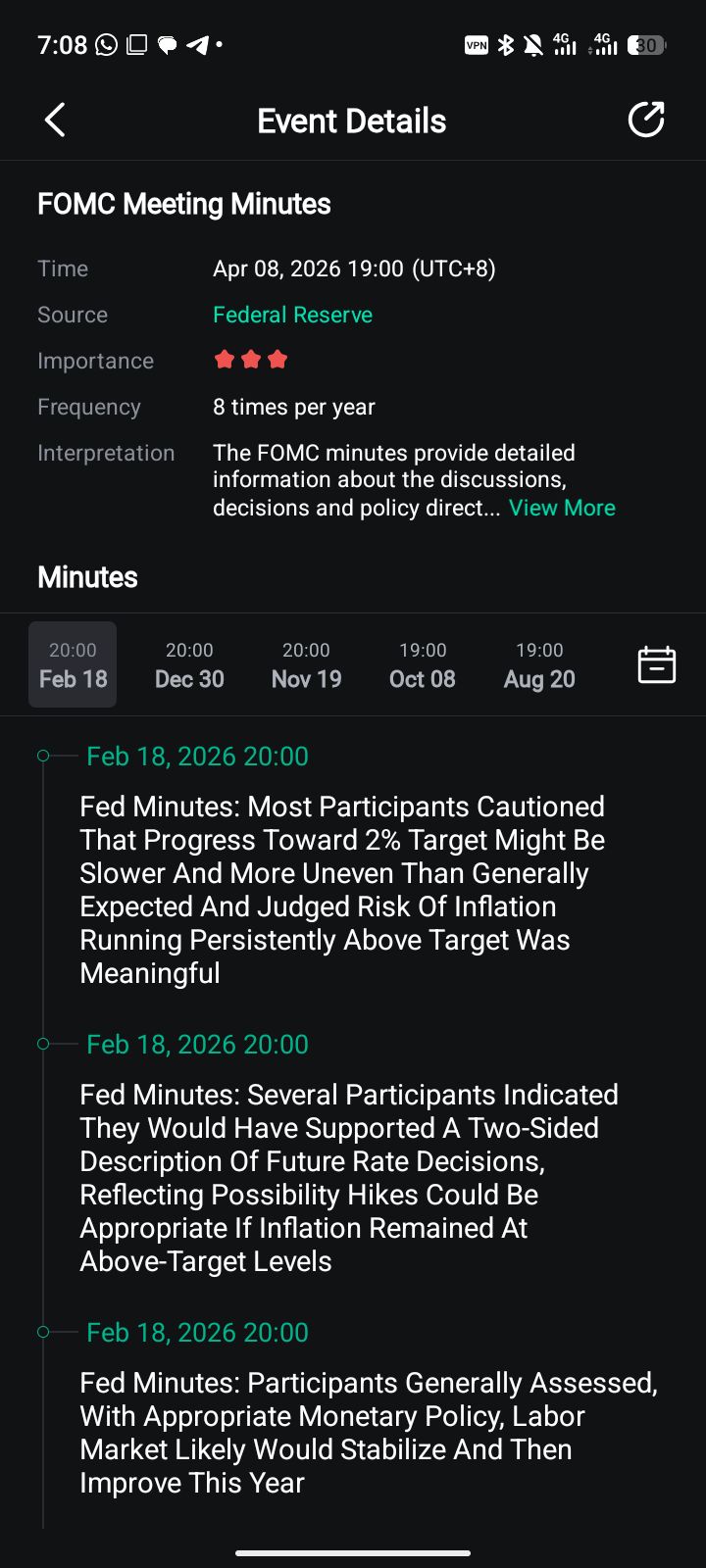Open the Federal Reserve source link
This screenshot has width=706, height=1568.
[292, 315]
